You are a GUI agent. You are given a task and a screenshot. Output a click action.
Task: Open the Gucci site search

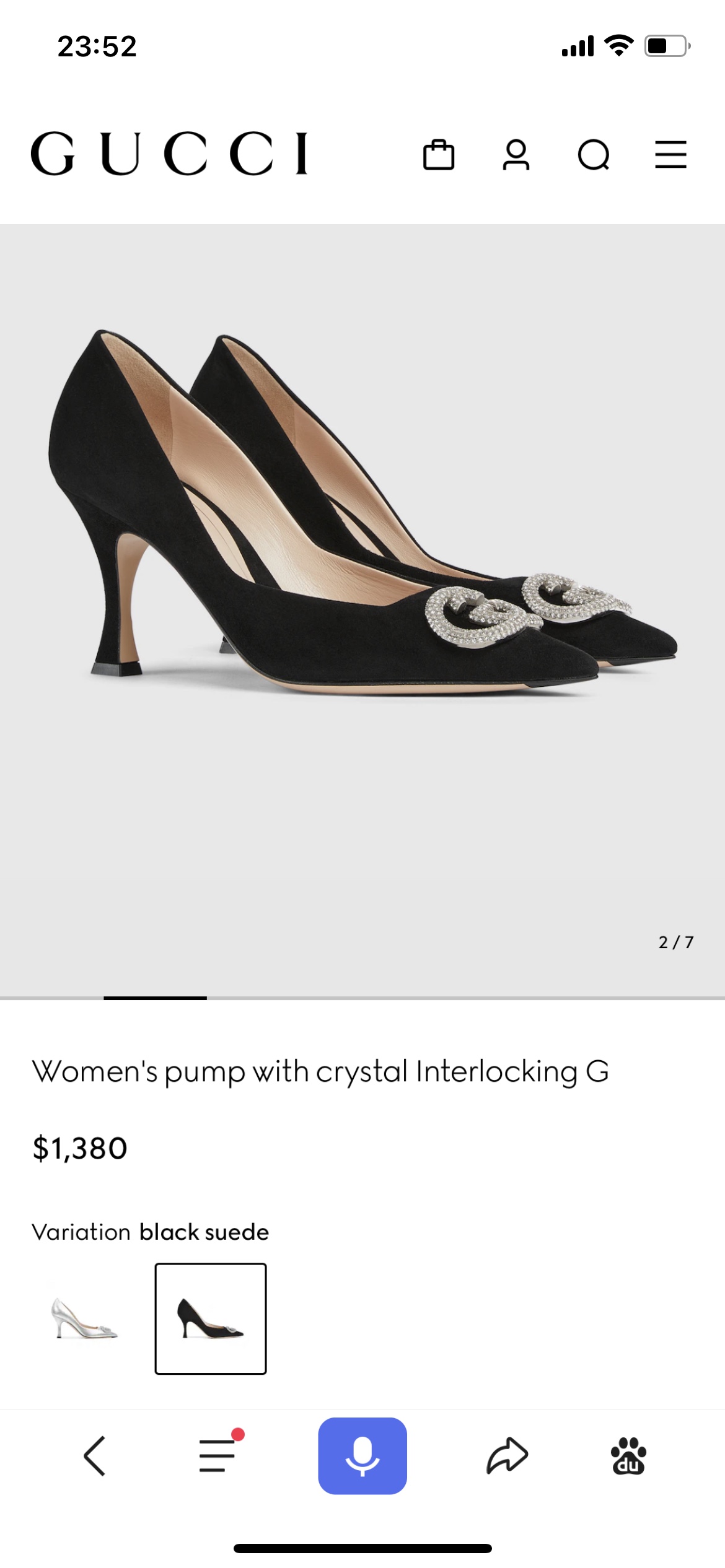pos(594,154)
